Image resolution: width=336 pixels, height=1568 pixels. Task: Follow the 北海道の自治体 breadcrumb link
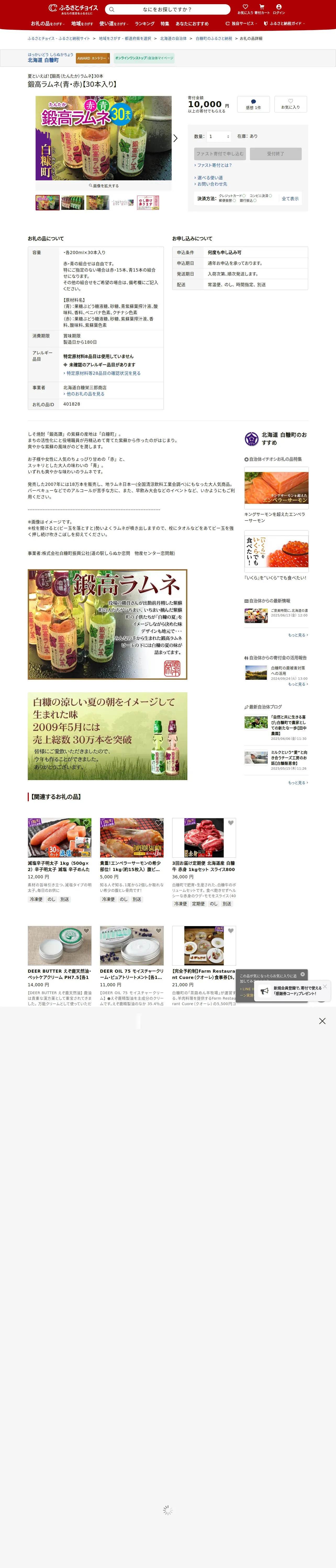[x=173, y=38]
